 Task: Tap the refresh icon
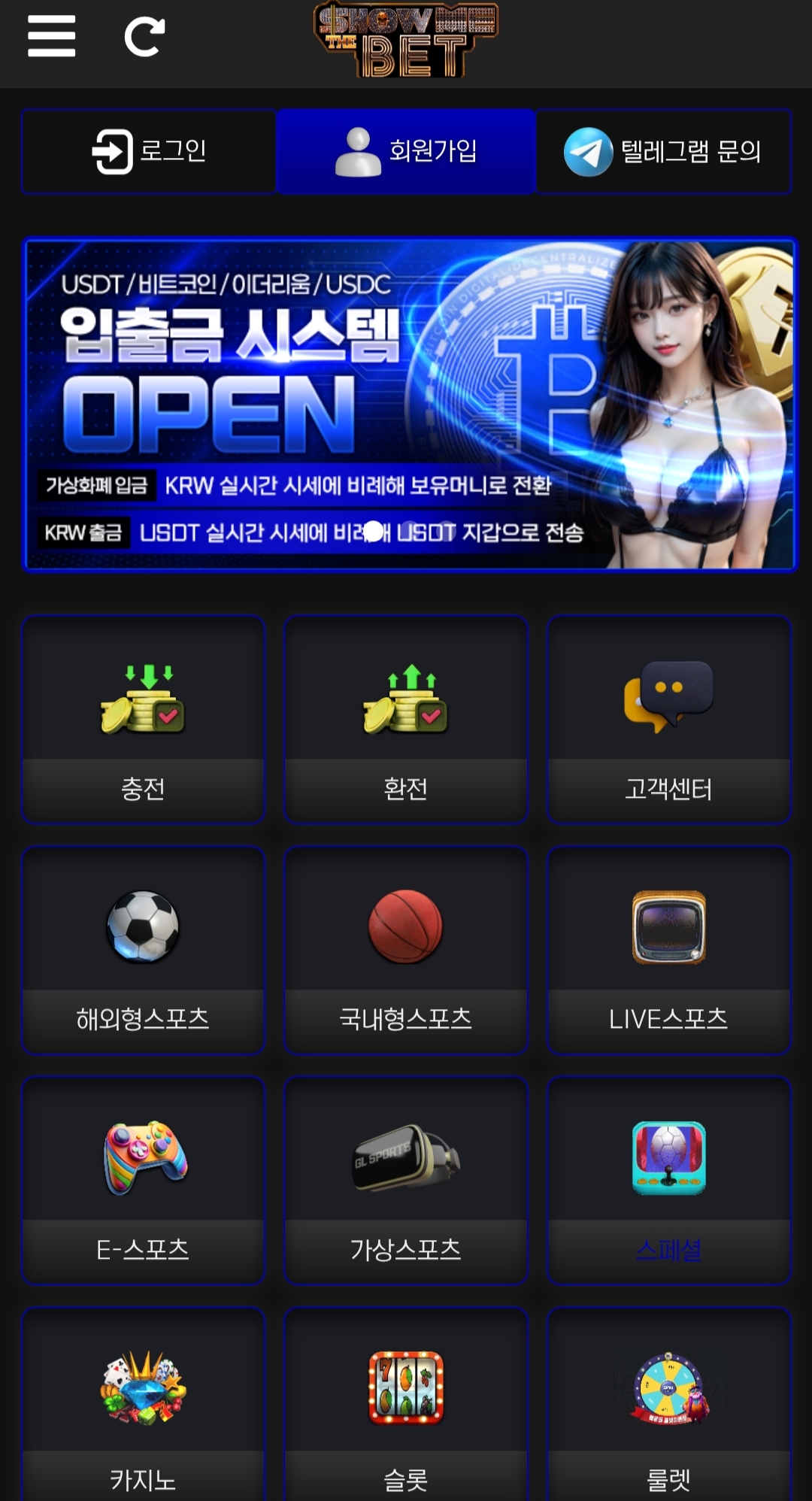144,38
